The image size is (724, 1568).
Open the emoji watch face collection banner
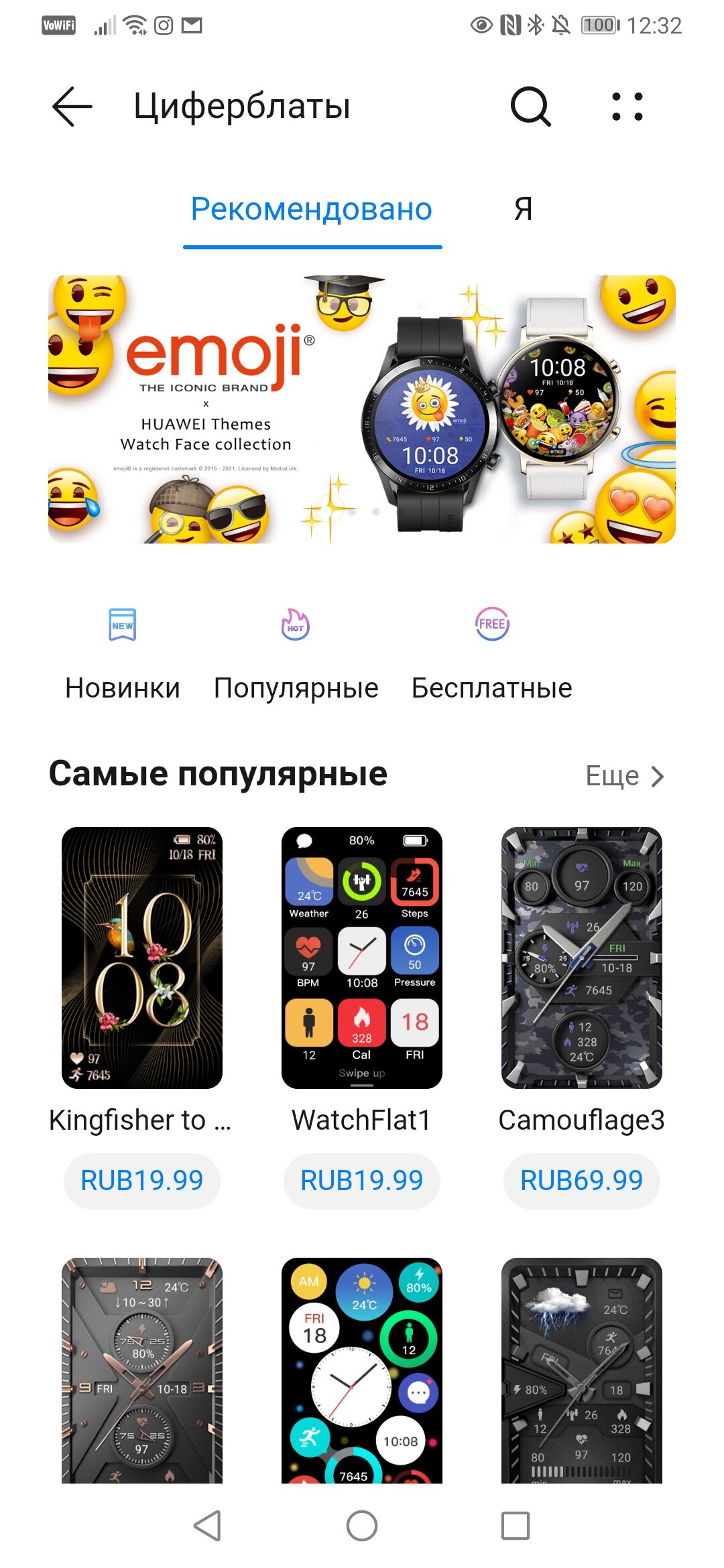point(362,409)
